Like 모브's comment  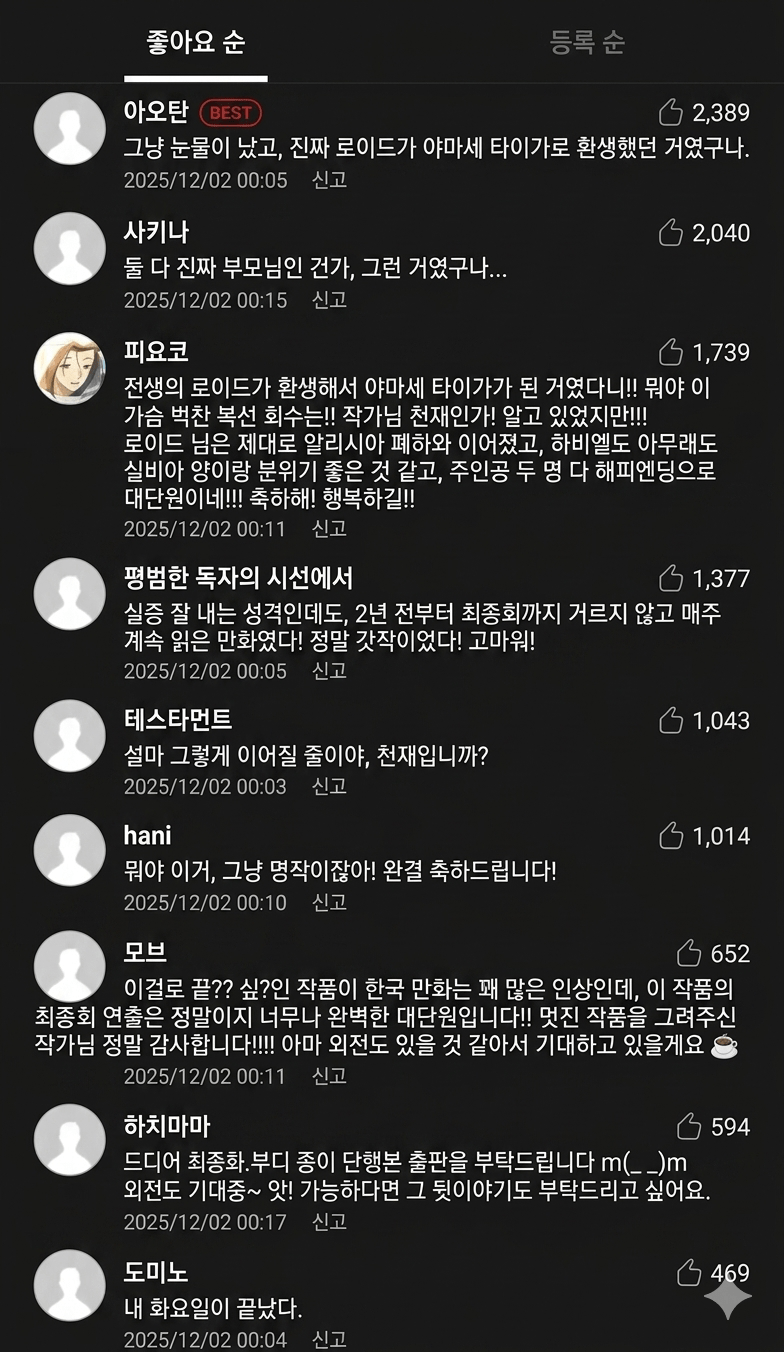point(688,953)
